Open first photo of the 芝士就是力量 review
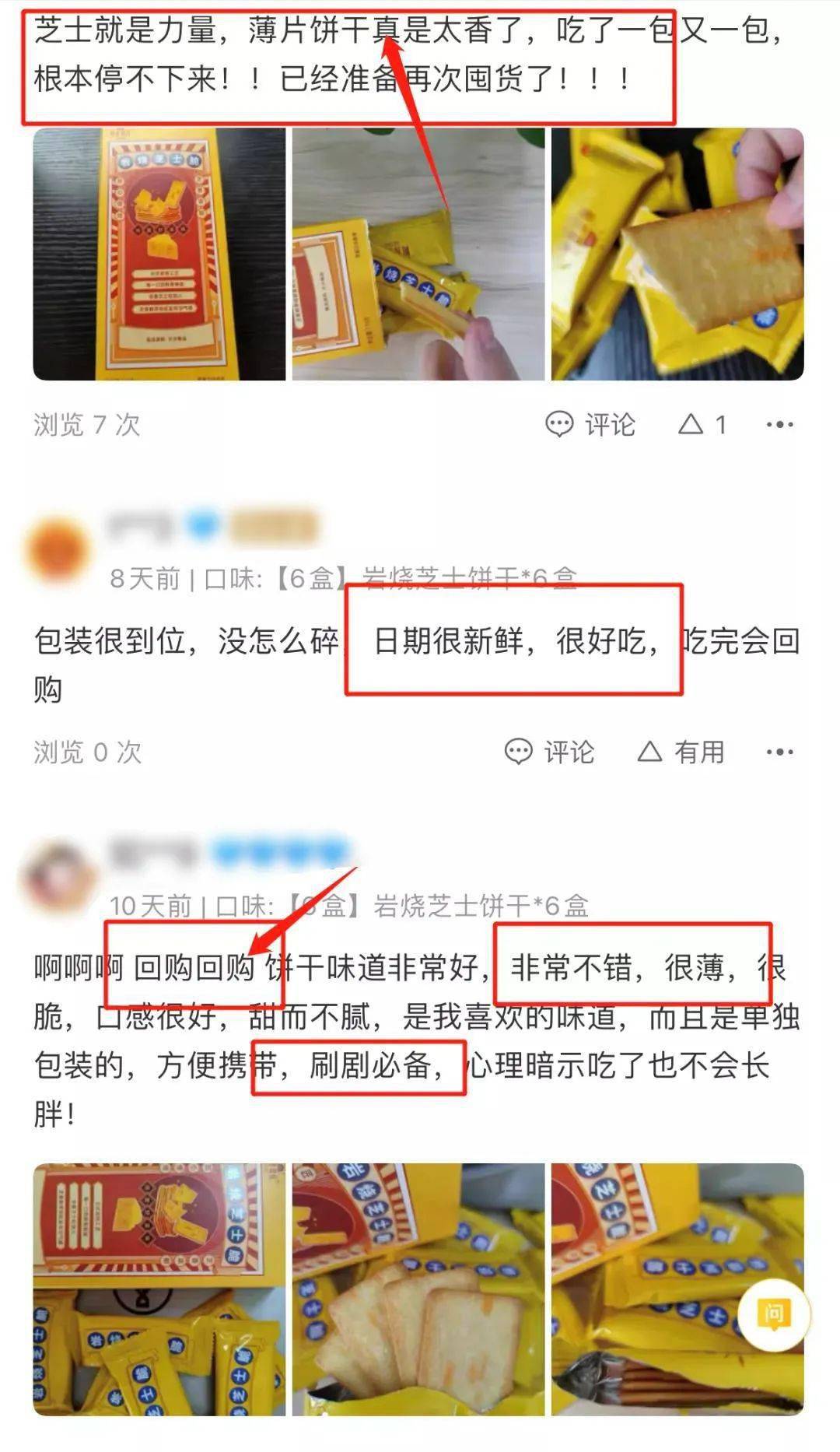This screenshot has width=840, height=1452. [159, 254]
